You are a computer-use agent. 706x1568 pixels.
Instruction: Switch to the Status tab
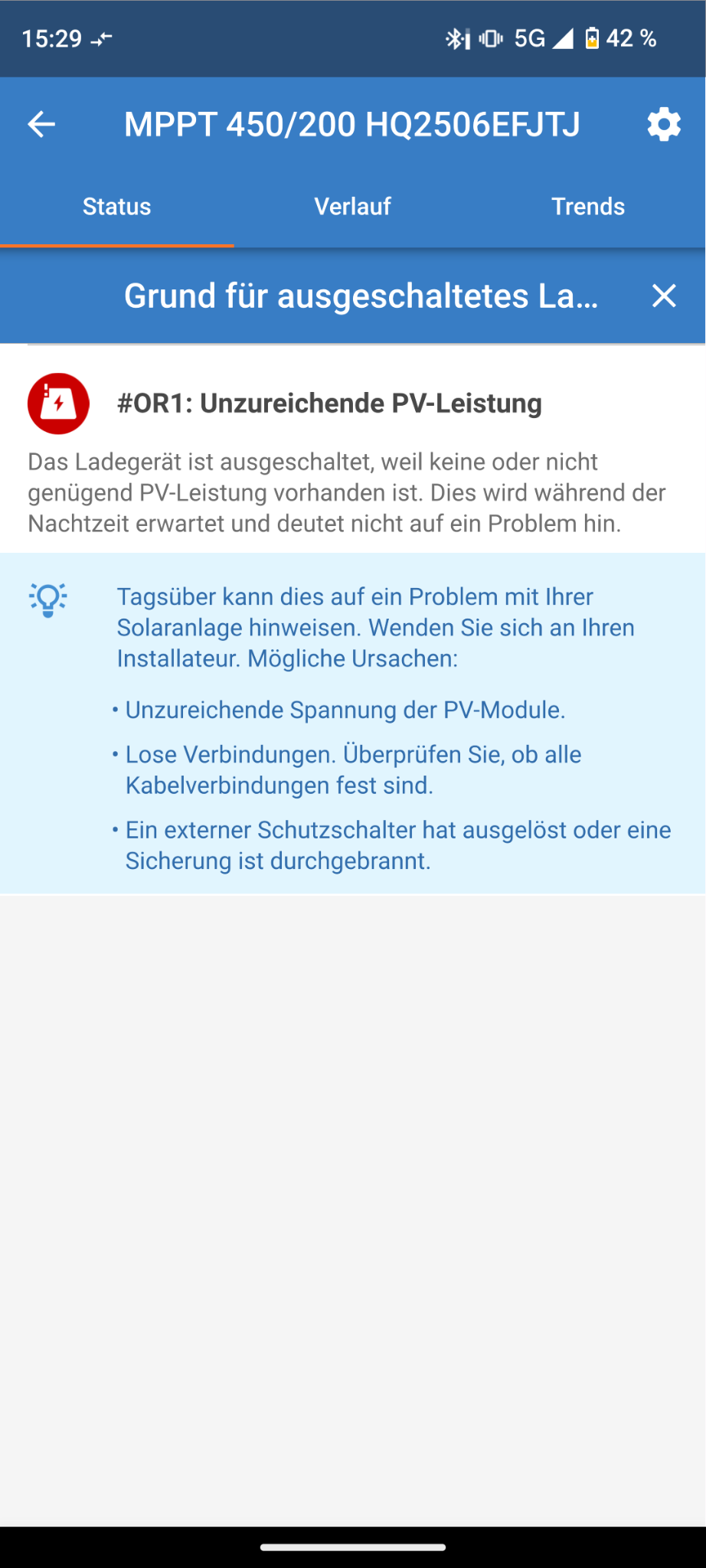tap(116, 207)
